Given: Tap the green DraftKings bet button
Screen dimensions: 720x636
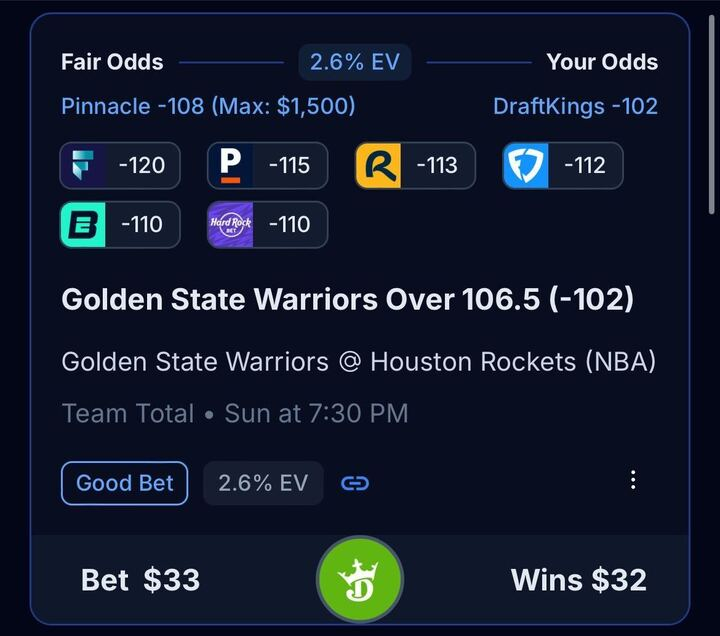Looking at the screenshot, I should point(360,580).
